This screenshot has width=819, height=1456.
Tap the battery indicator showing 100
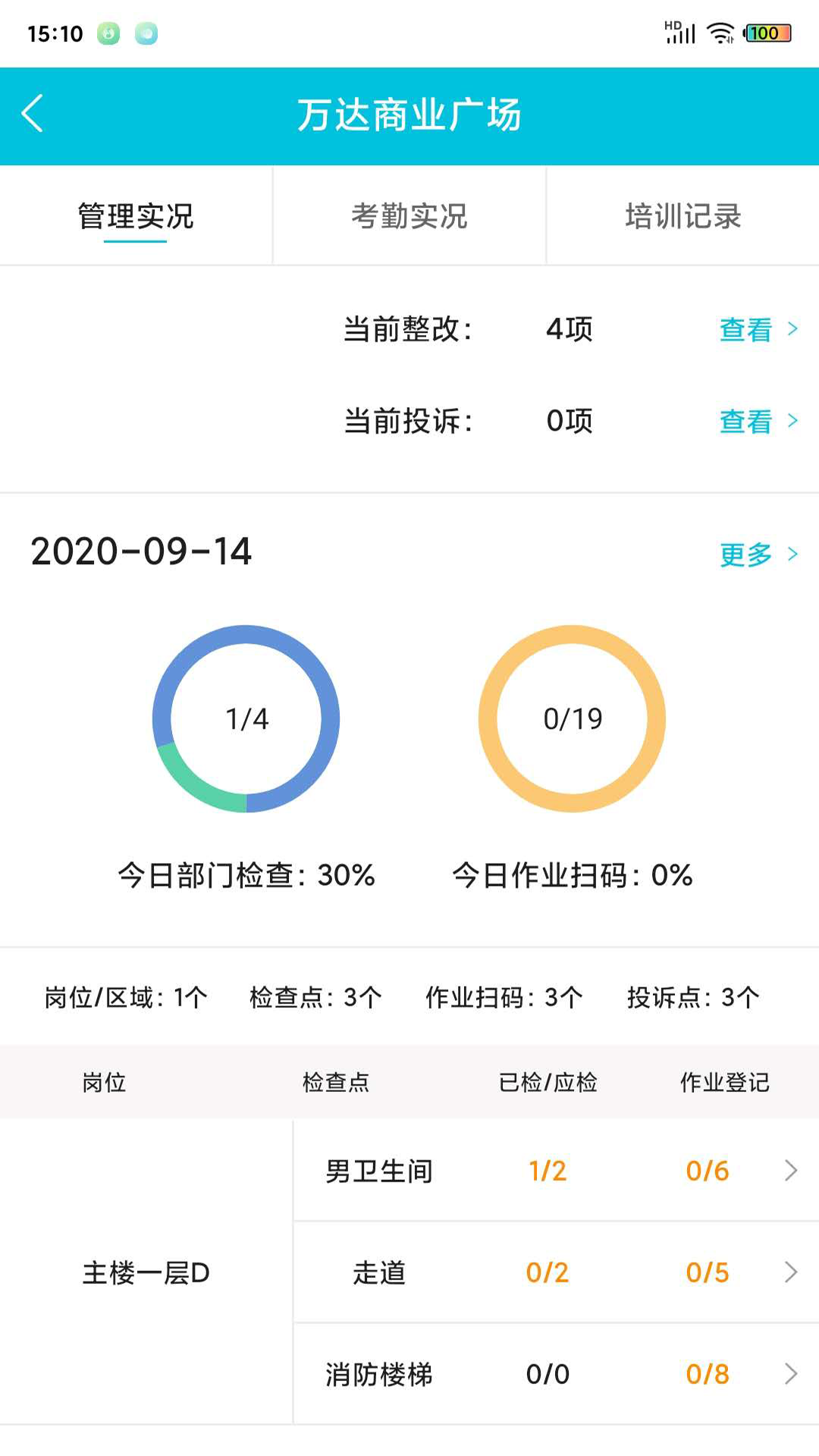click(x=766, y=32)
